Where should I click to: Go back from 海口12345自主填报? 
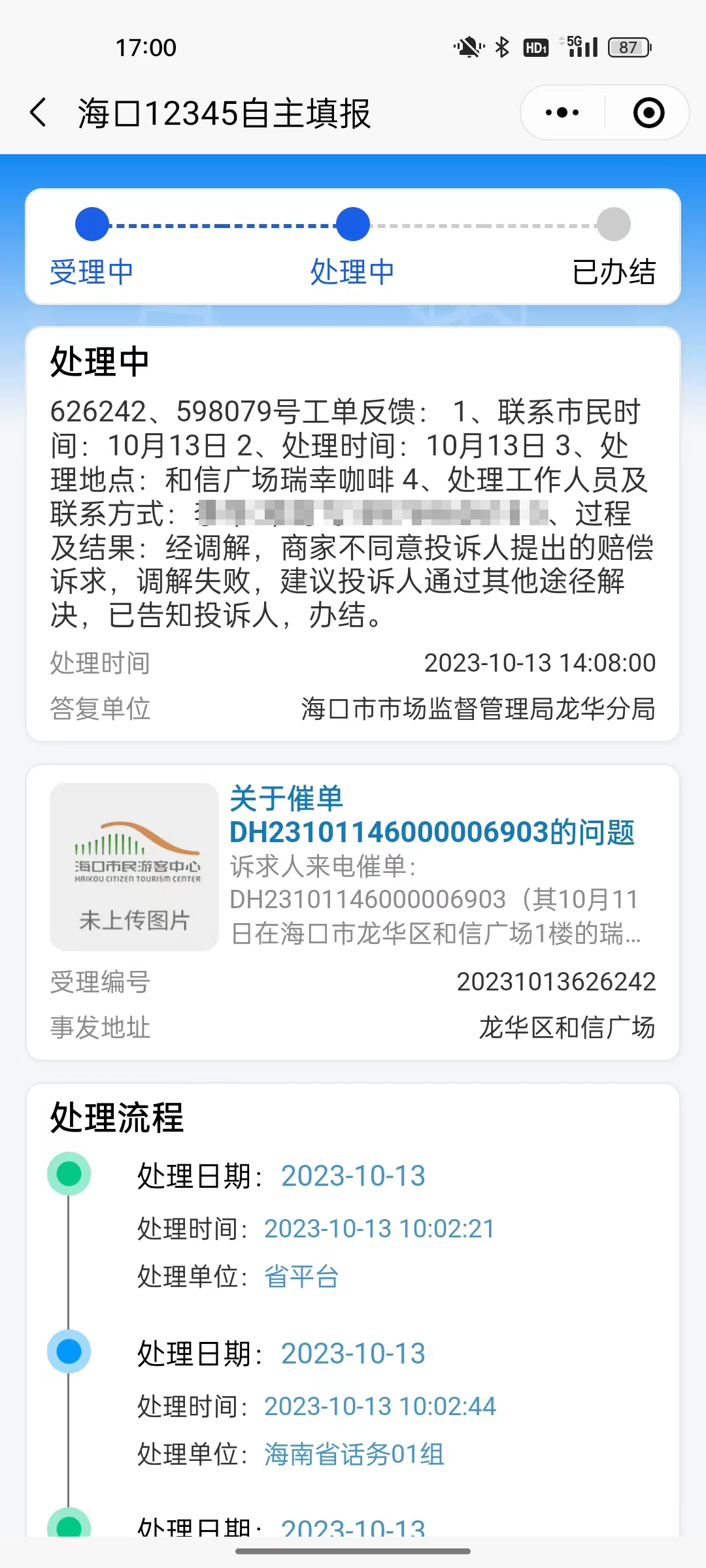click(39, 113)
